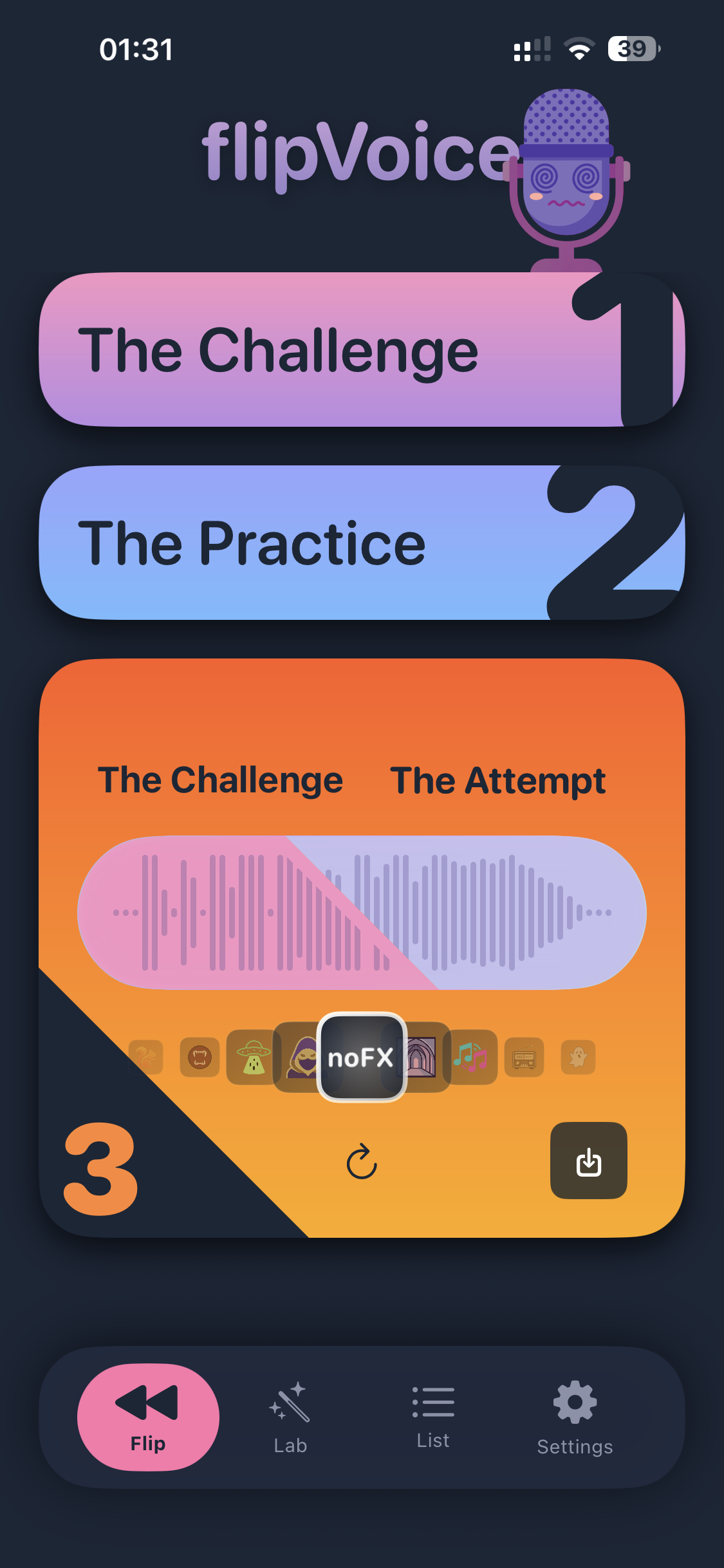Switch to the Flip tab
724x1568 pixels.
point(148,1417)
